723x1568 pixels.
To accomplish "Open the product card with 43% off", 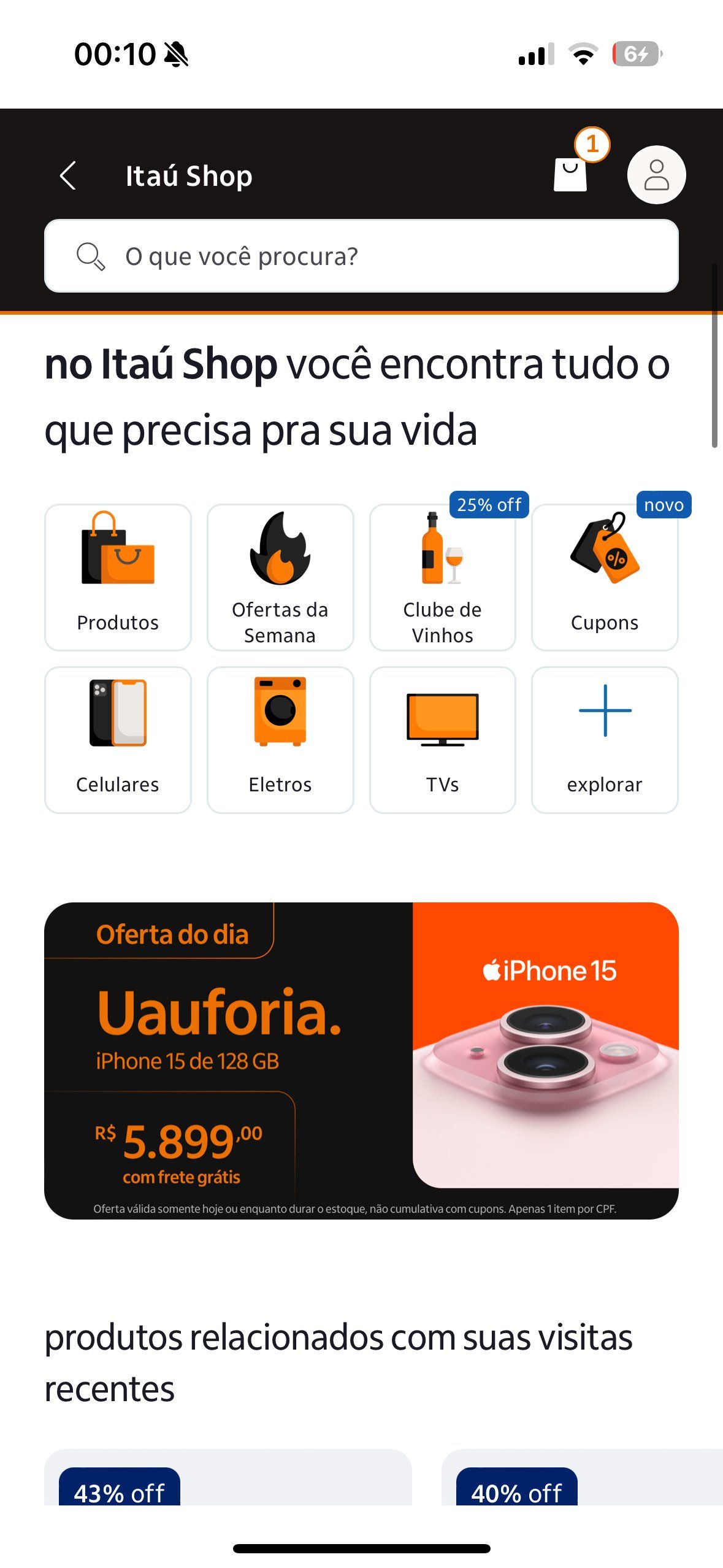I will click(228, 1478).
